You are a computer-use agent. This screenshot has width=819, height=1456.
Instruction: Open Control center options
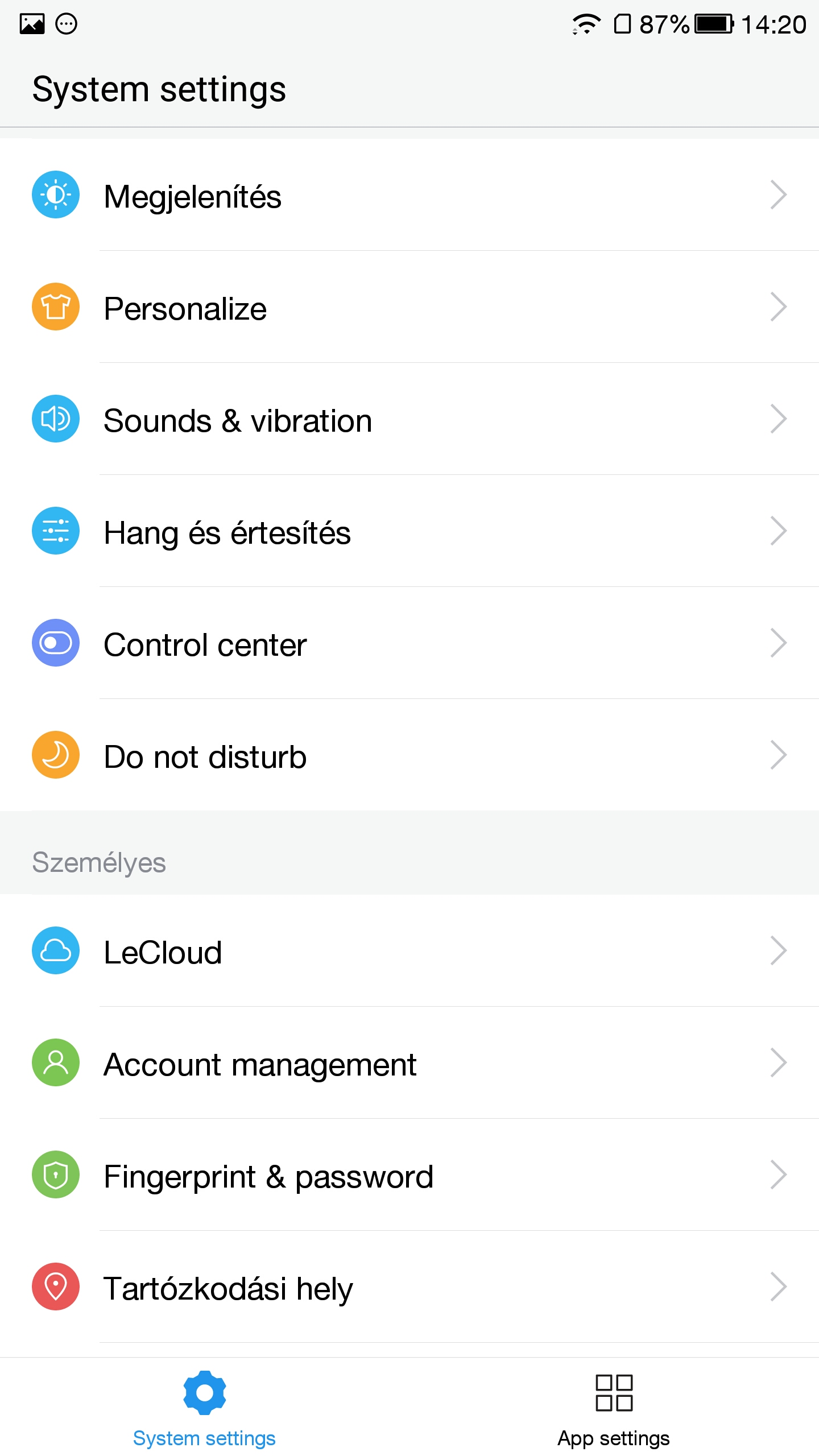click(409, 643)
